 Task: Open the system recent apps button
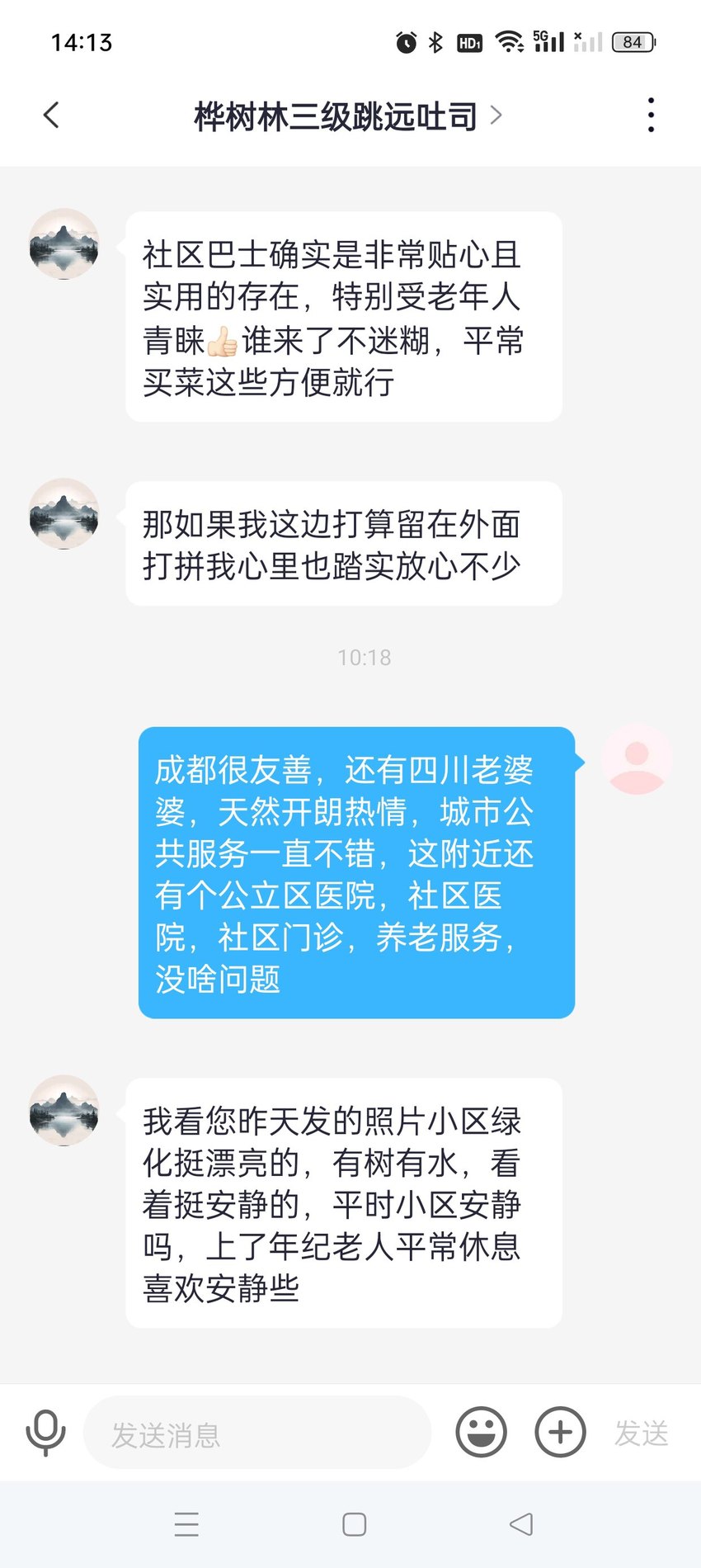point(186,1524)
